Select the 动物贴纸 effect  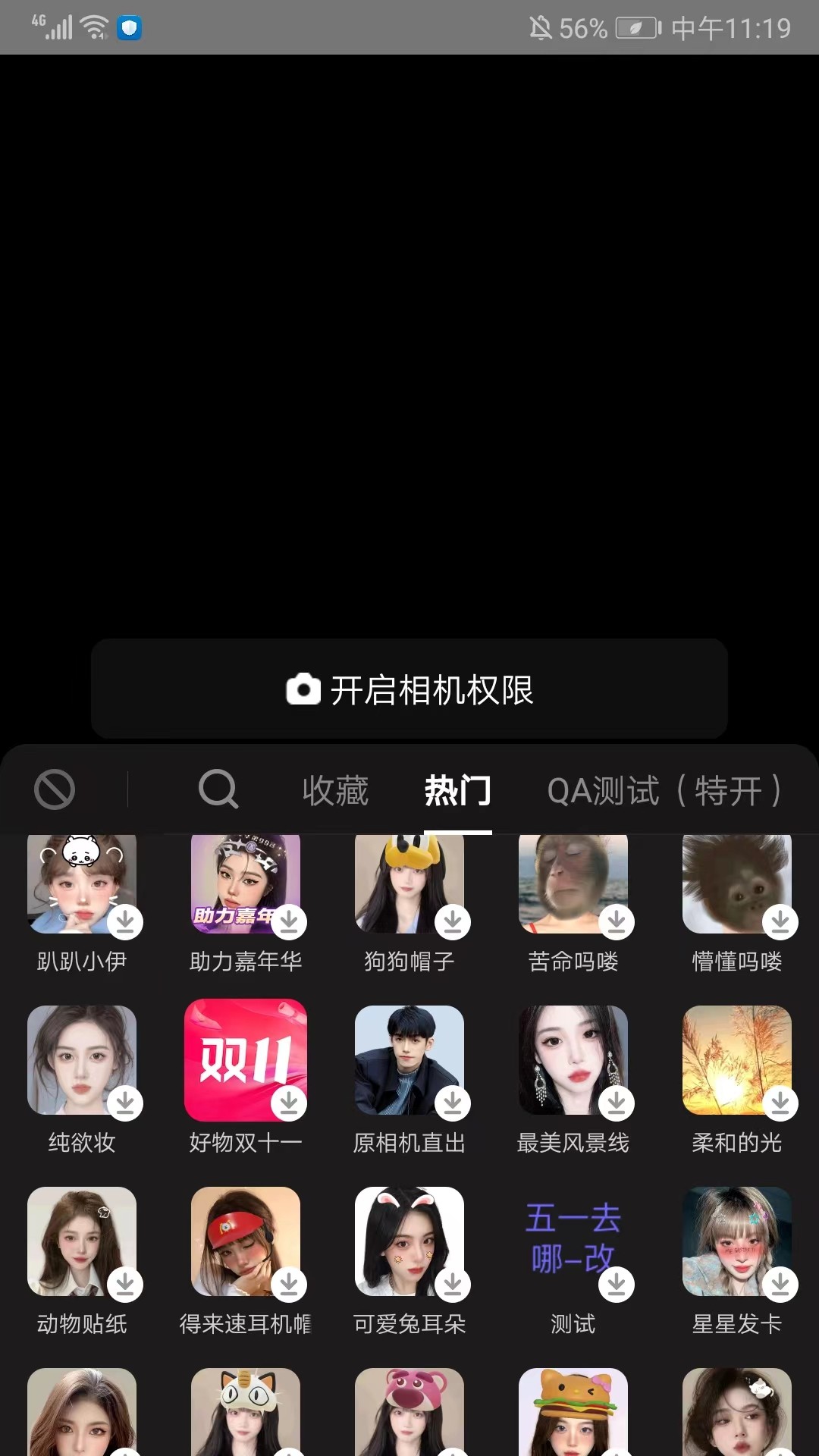[81, 1244]
